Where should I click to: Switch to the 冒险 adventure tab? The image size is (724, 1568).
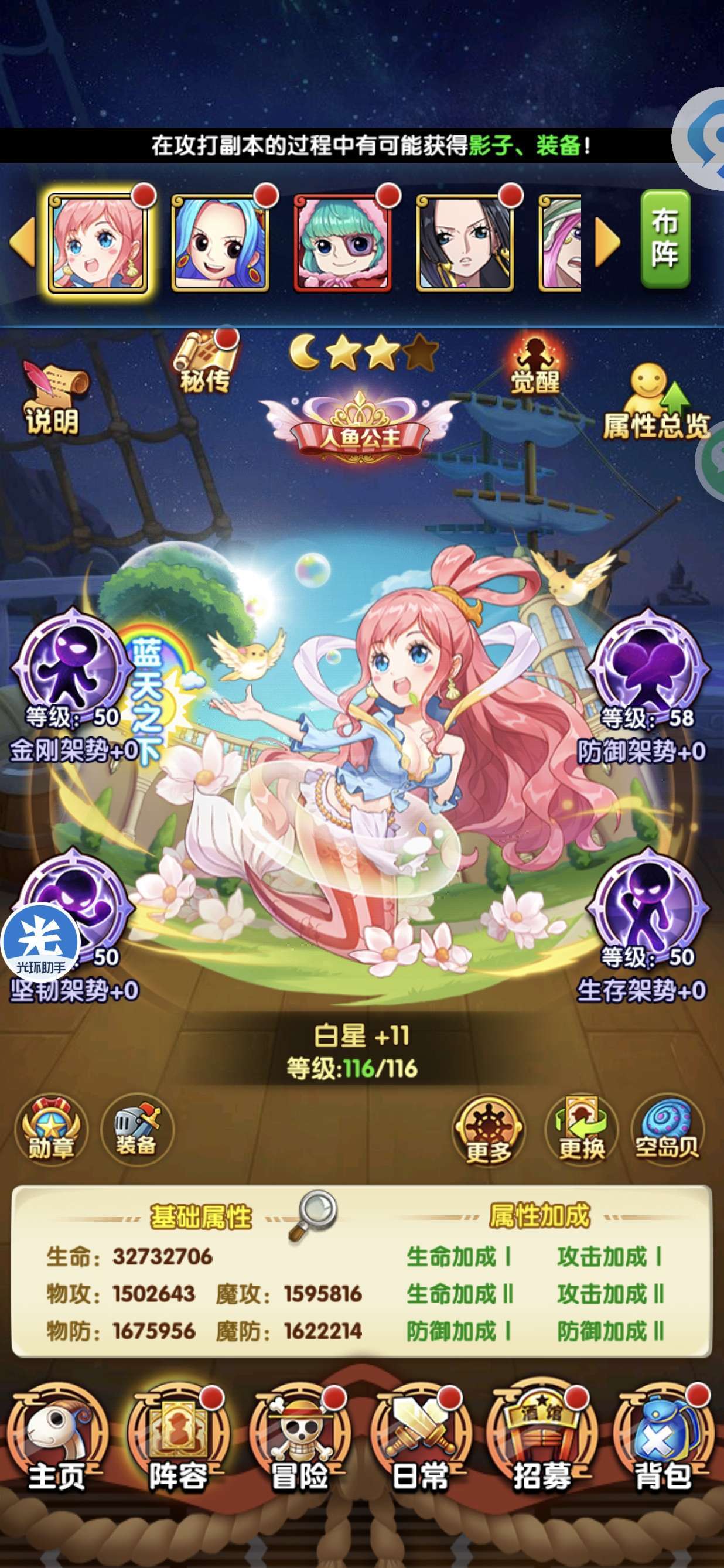point(300,1440)
